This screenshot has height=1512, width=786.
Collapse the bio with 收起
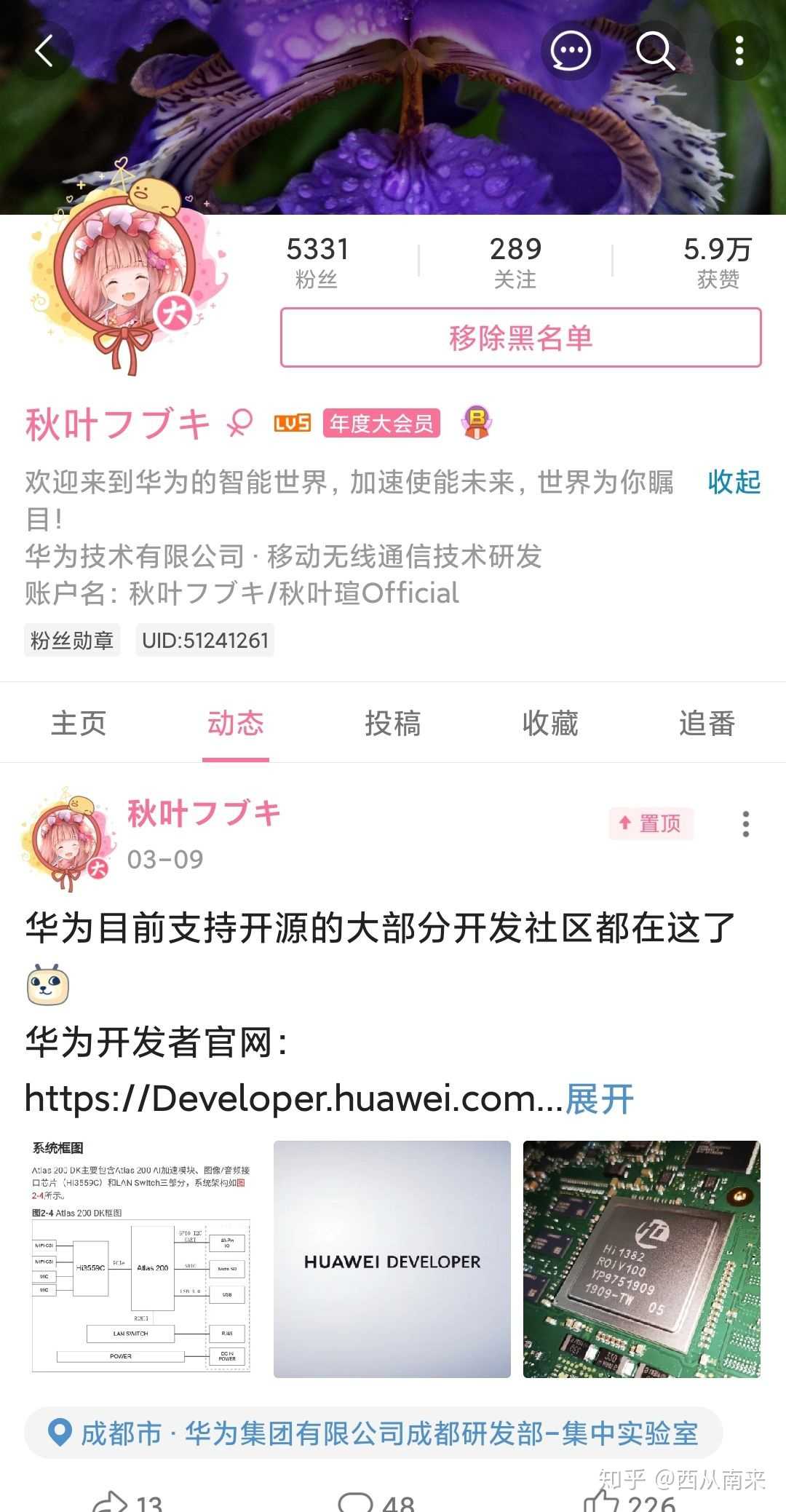(x=734, y=482)
